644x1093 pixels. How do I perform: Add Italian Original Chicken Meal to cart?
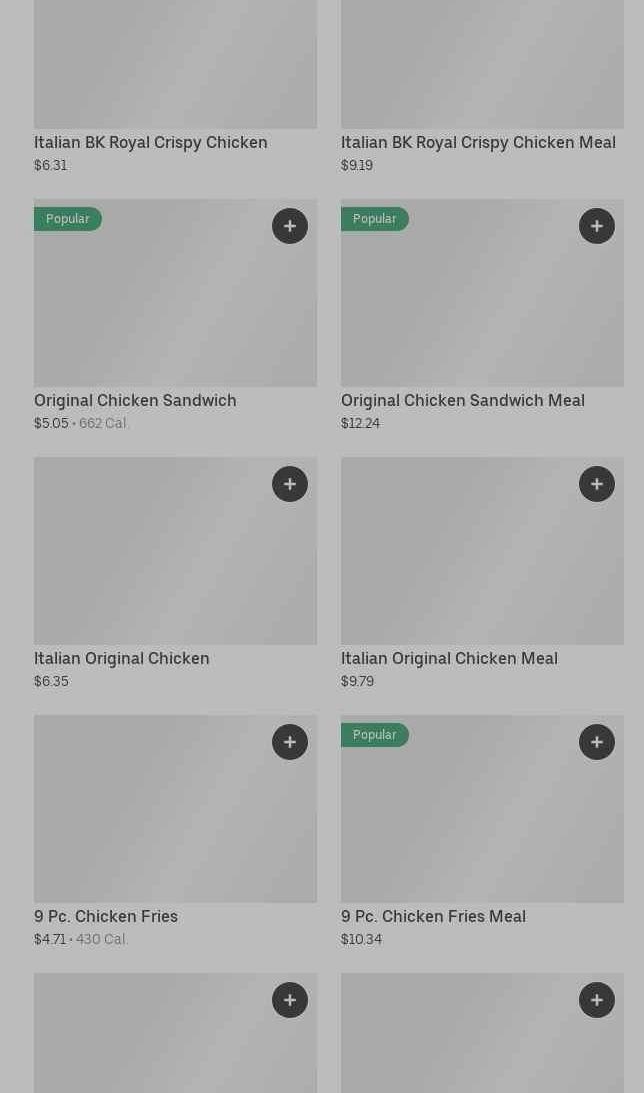point(597,484)
